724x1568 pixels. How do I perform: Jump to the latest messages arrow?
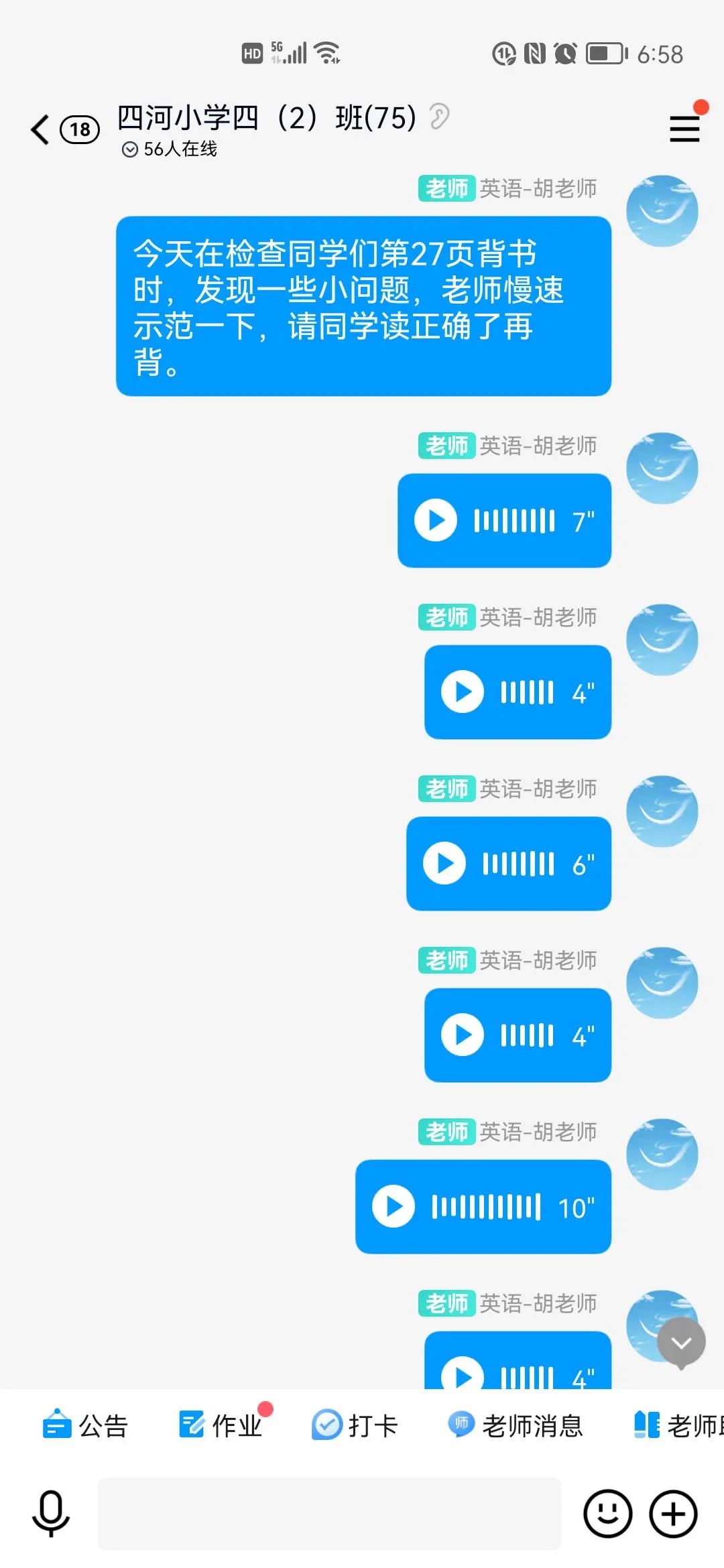(681, 1342)
